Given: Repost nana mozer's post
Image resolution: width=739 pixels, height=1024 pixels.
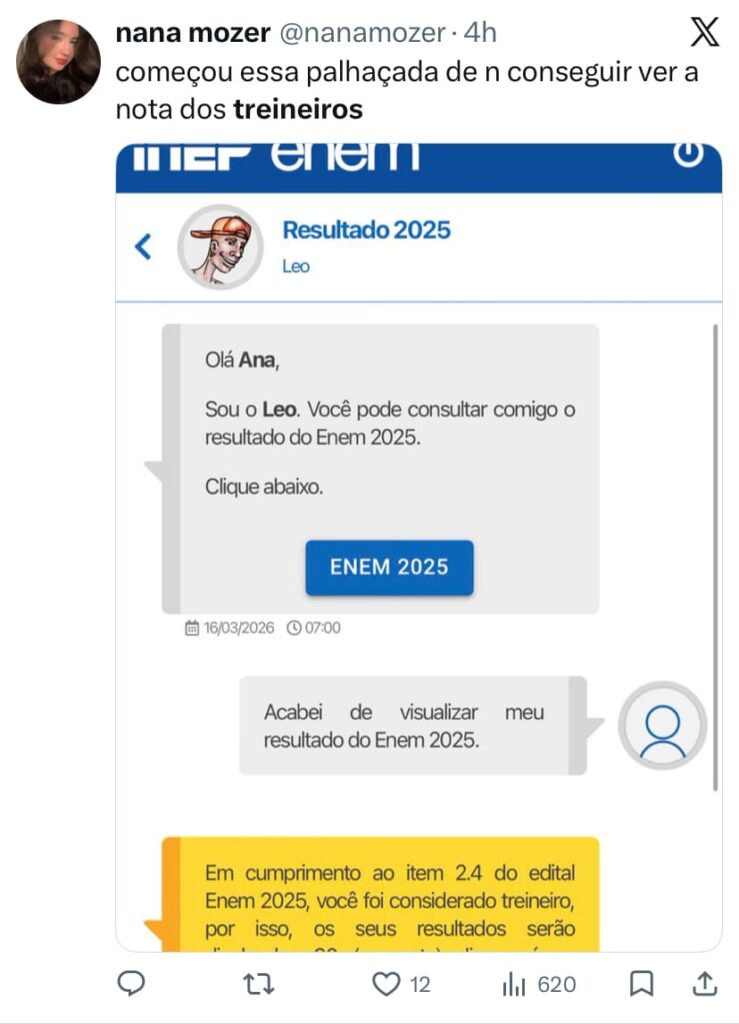Looking at the screenshot, I should (259, 984).
